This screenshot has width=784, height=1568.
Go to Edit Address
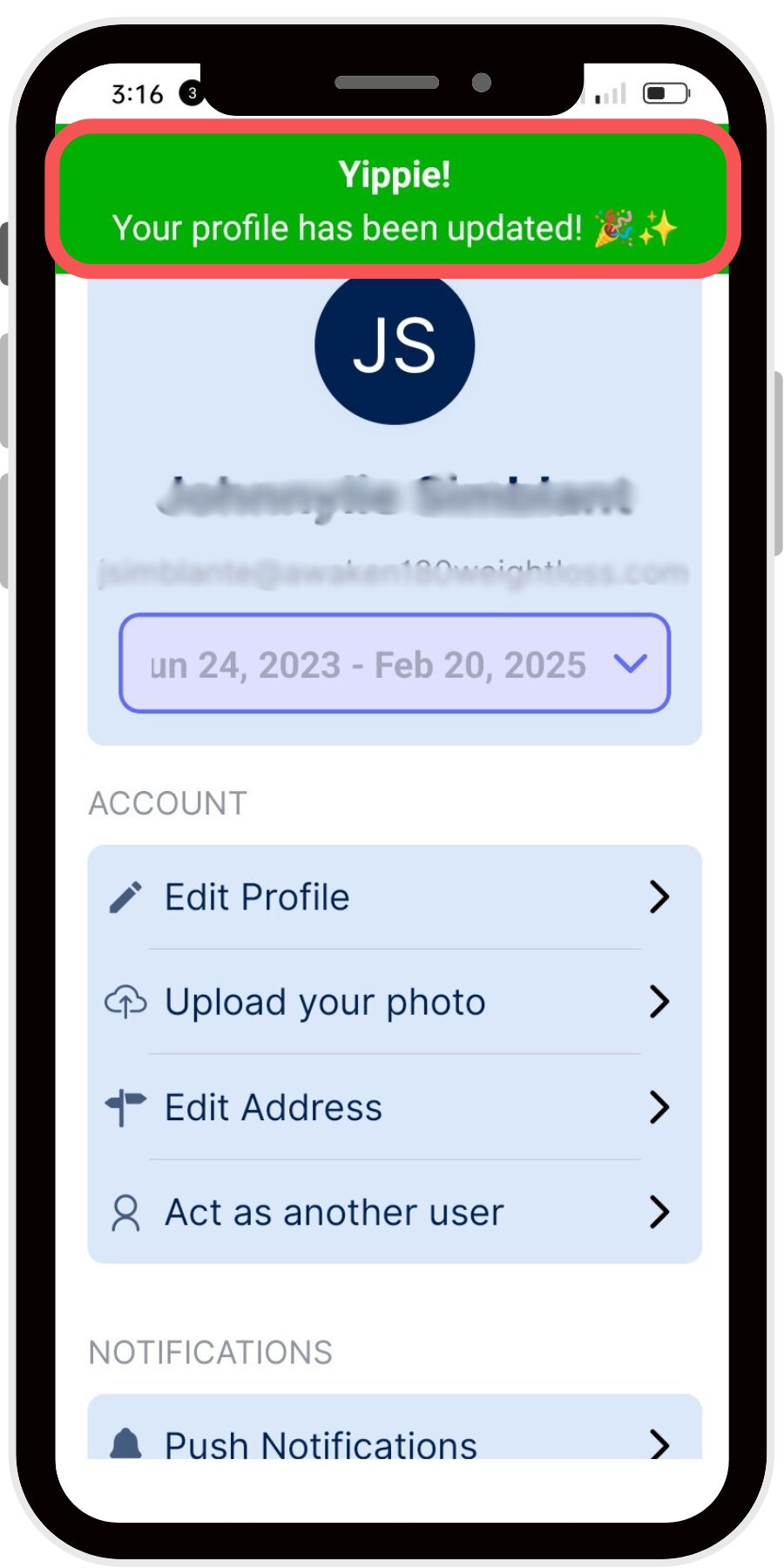pyautogui.click(x=394, y=1107)
